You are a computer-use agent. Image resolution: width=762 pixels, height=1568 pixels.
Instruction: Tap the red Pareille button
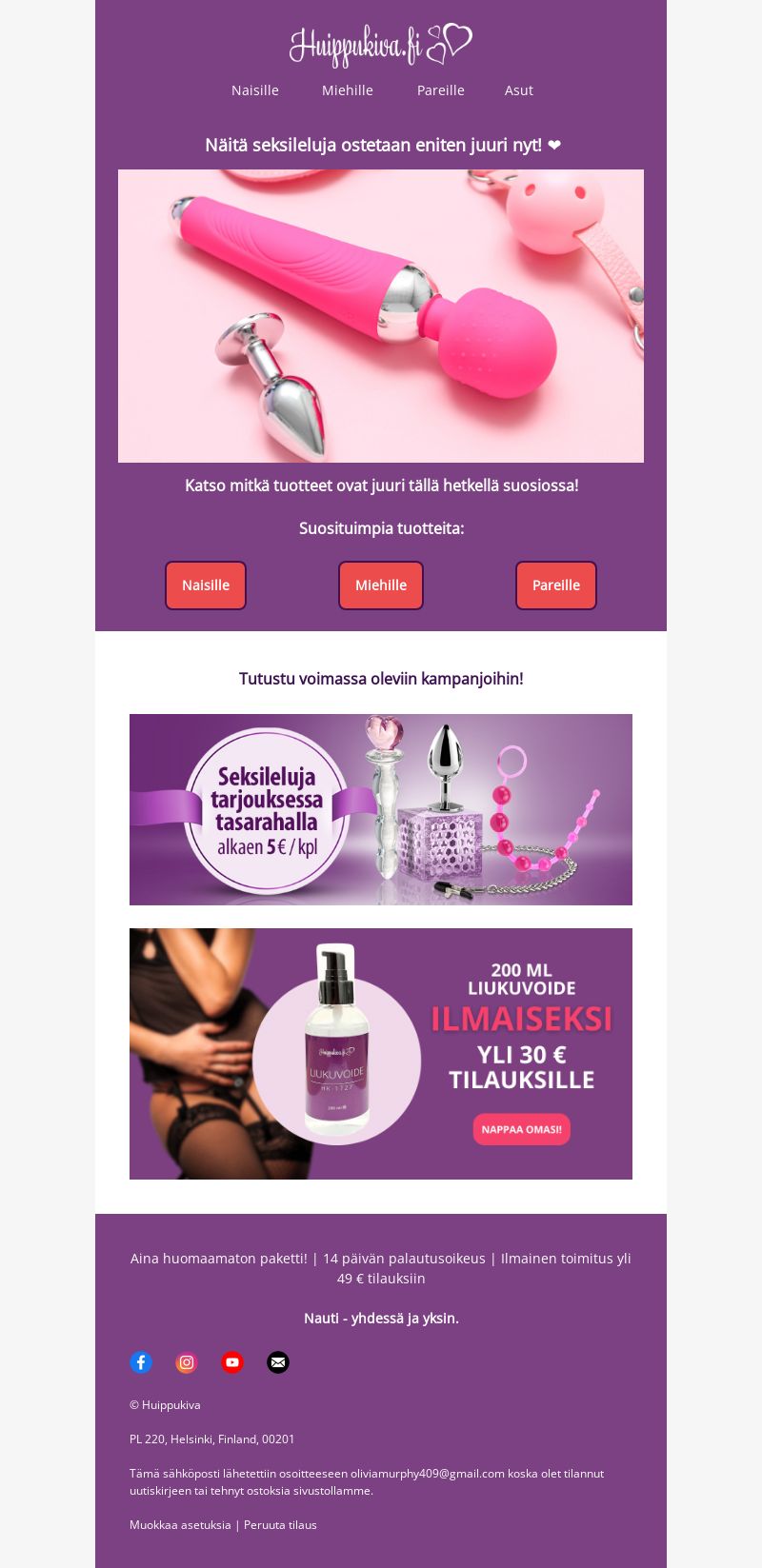pos(556,586)
